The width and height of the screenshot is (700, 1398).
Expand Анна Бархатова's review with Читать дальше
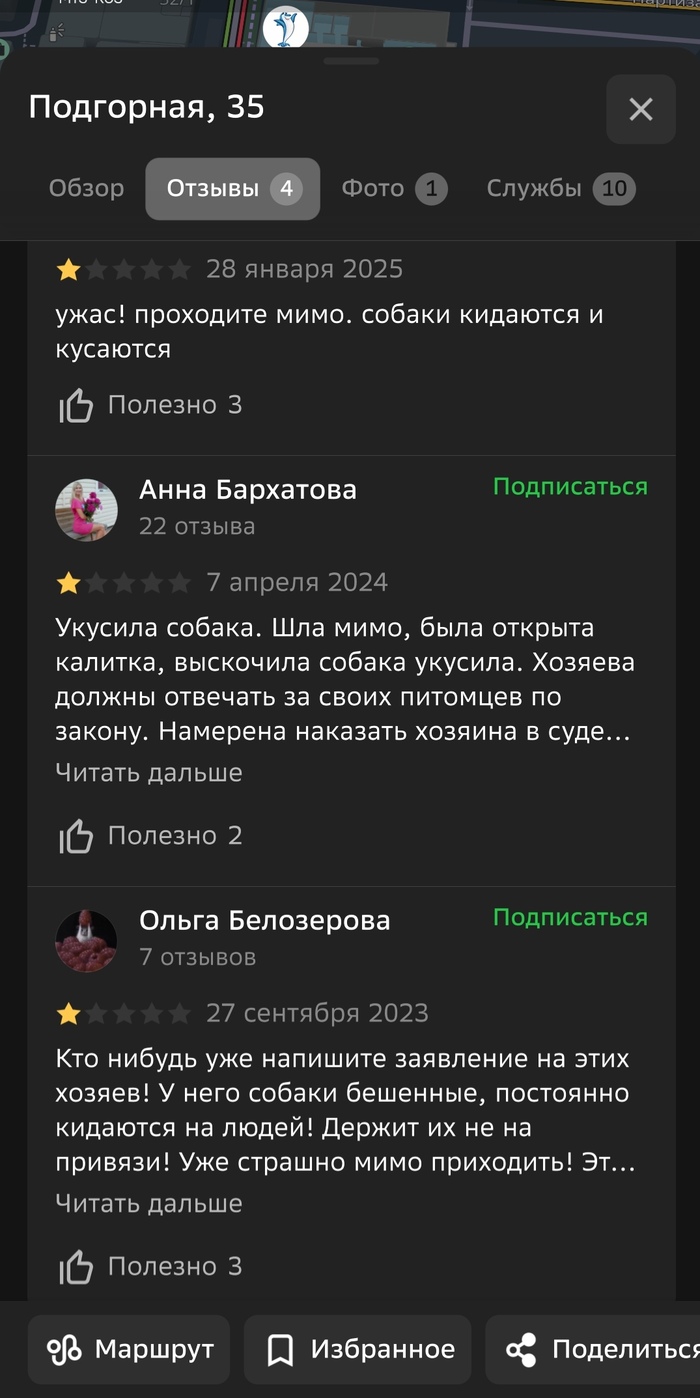pyautogui.click(x=148, y=773)
